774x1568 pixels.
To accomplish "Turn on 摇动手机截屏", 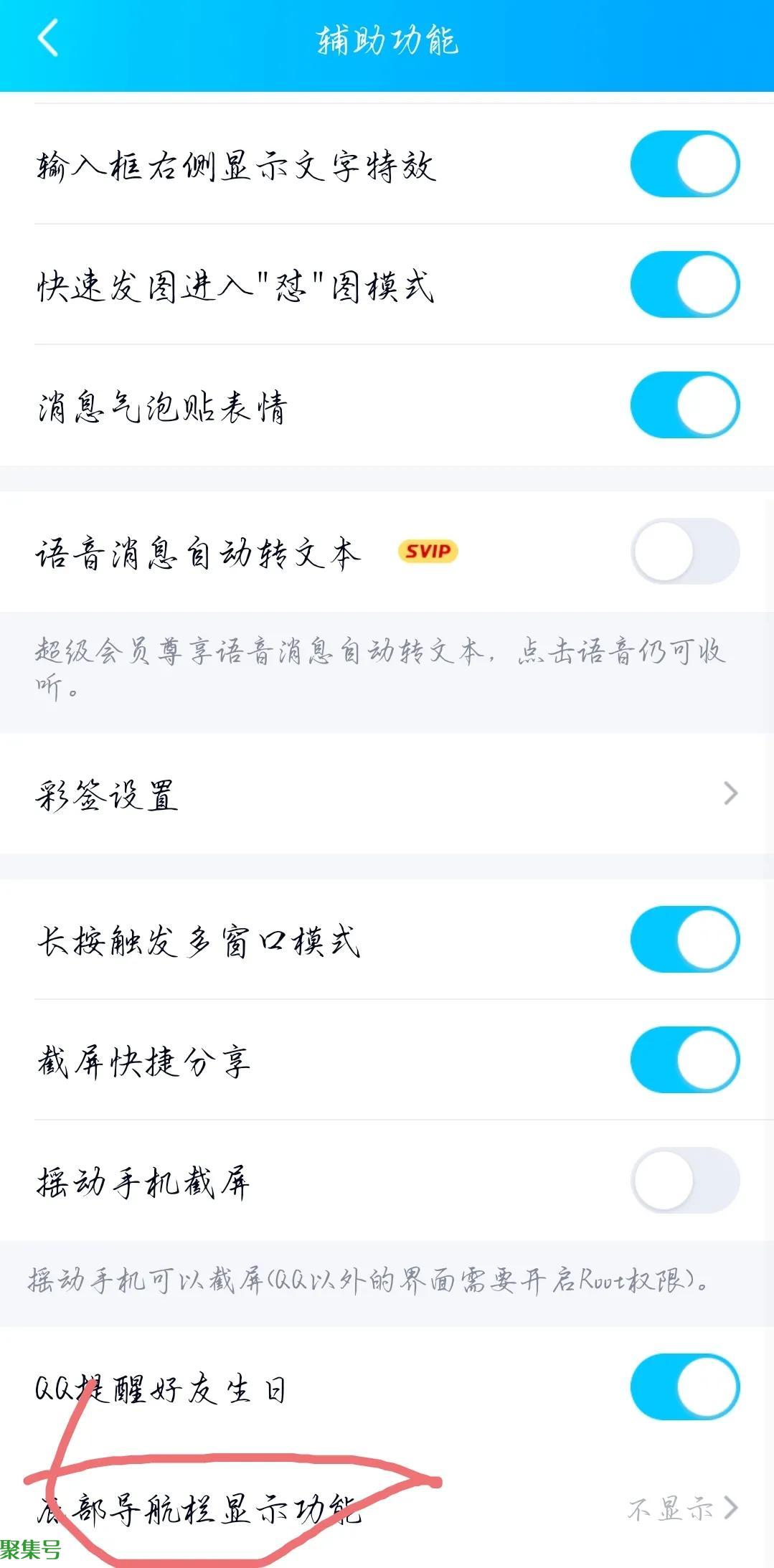I will [684, 1181].
